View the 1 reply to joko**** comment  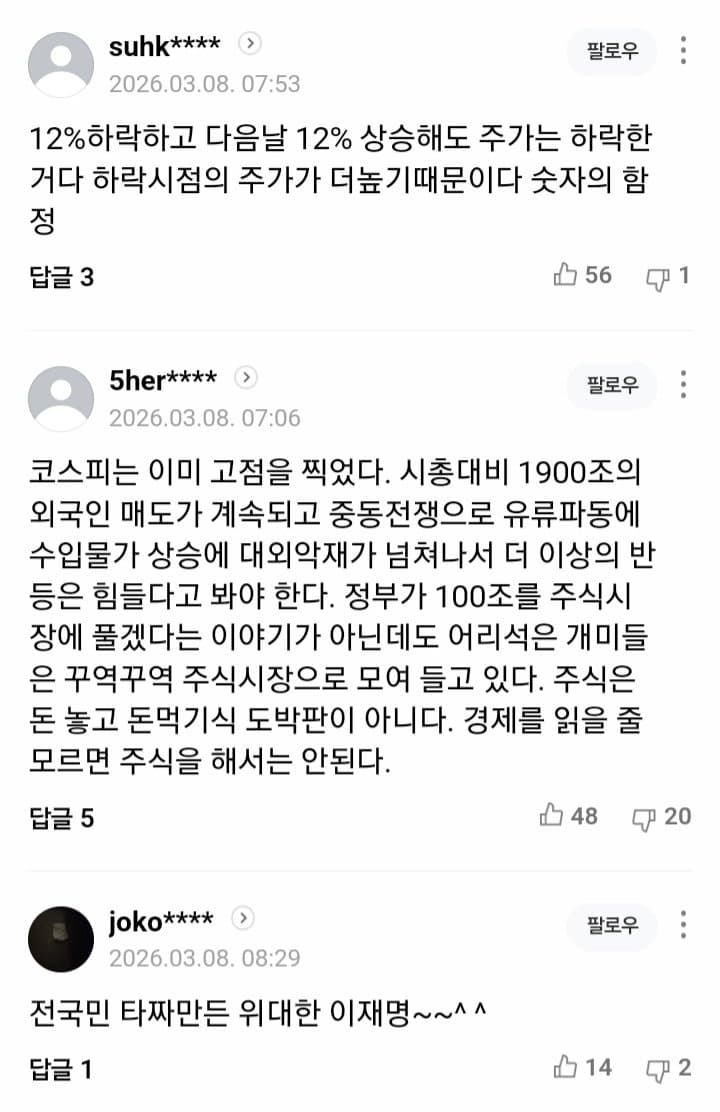pos(61,1070)
